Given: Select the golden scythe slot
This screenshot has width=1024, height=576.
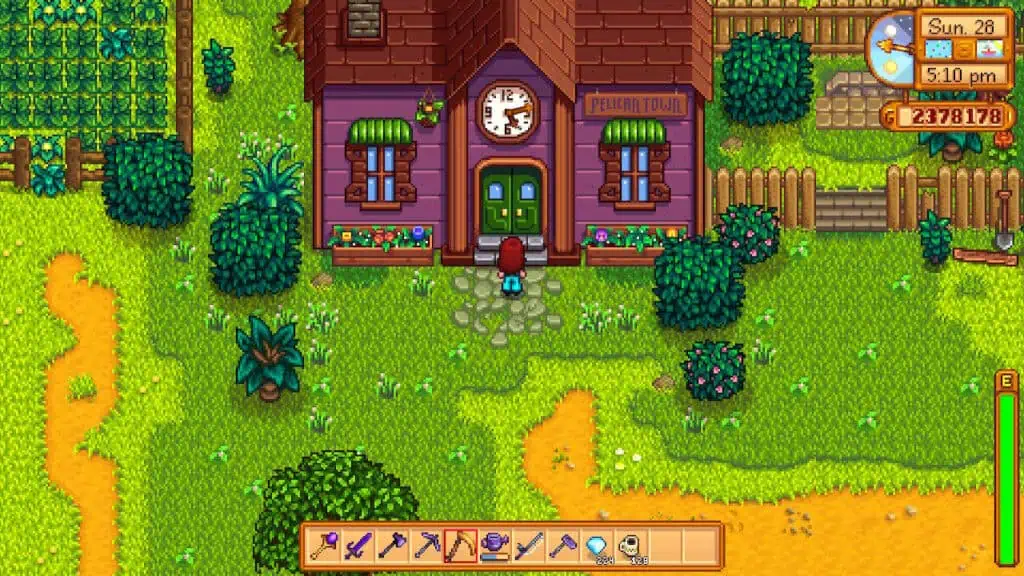Looking at the screenshot, I should 461,546.
